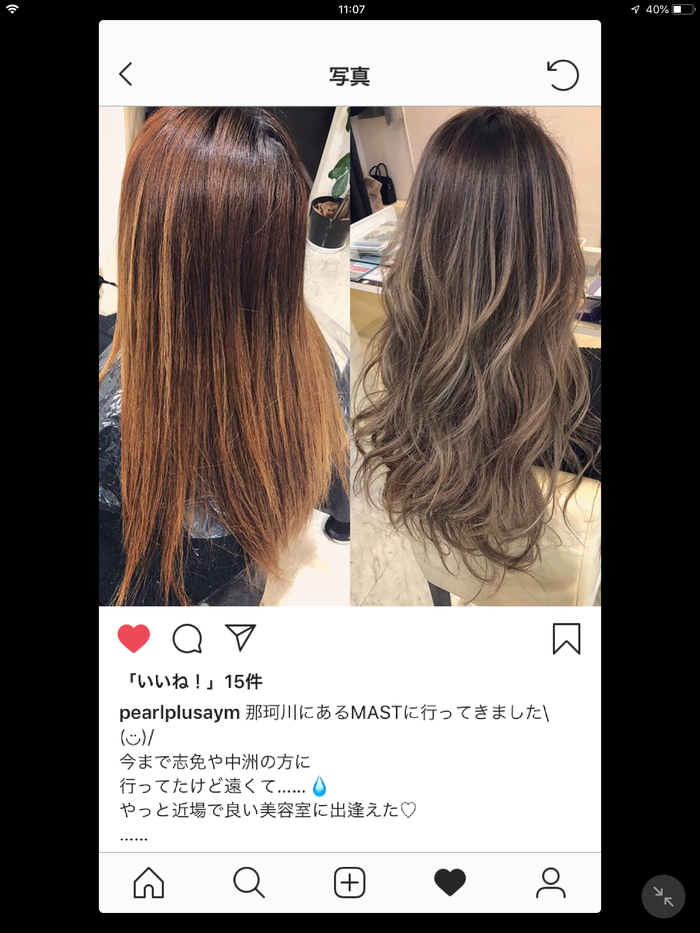Viewport: 700px width, 933px height.
Task: Open pearlplusaym's profile from the caption
Action: [179, 712]
